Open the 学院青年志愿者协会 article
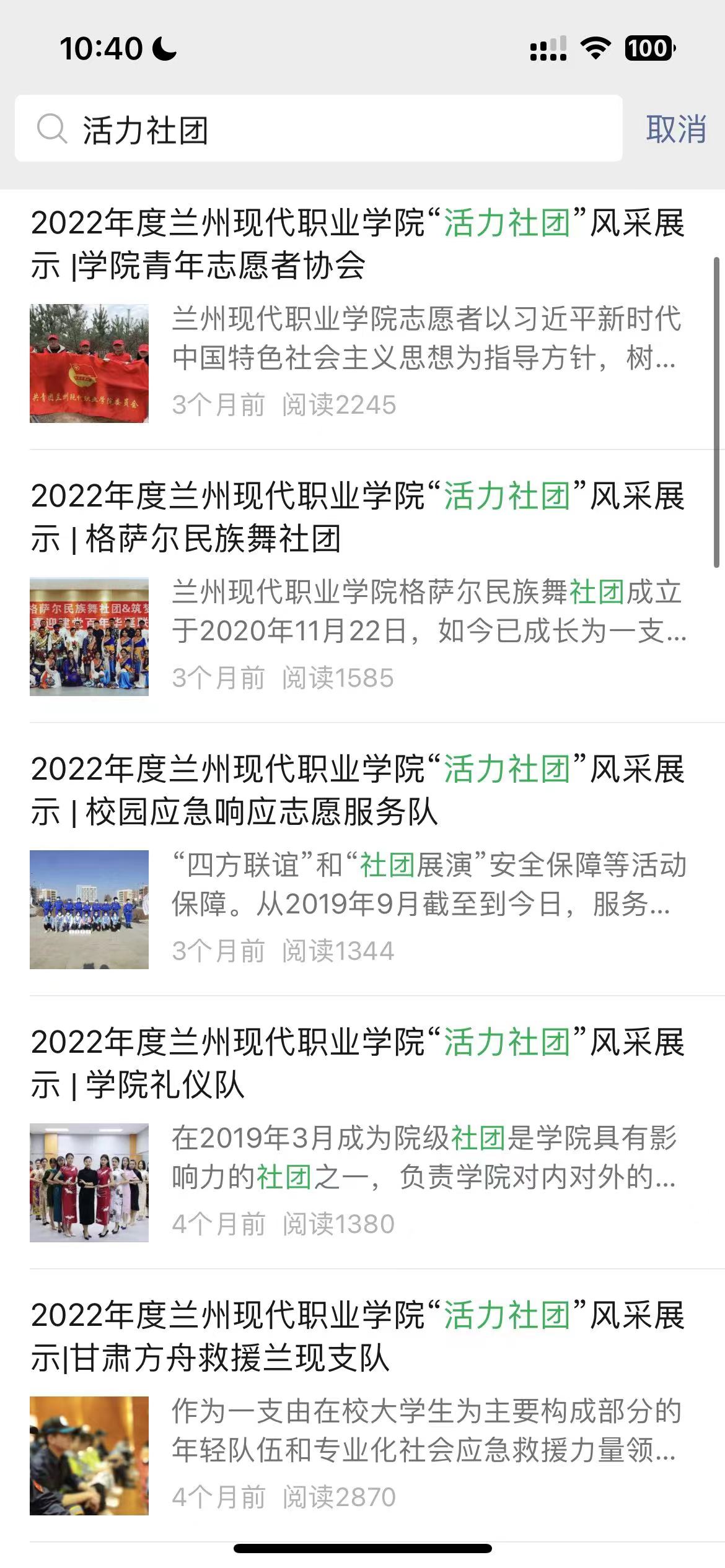 coord(358,245)
